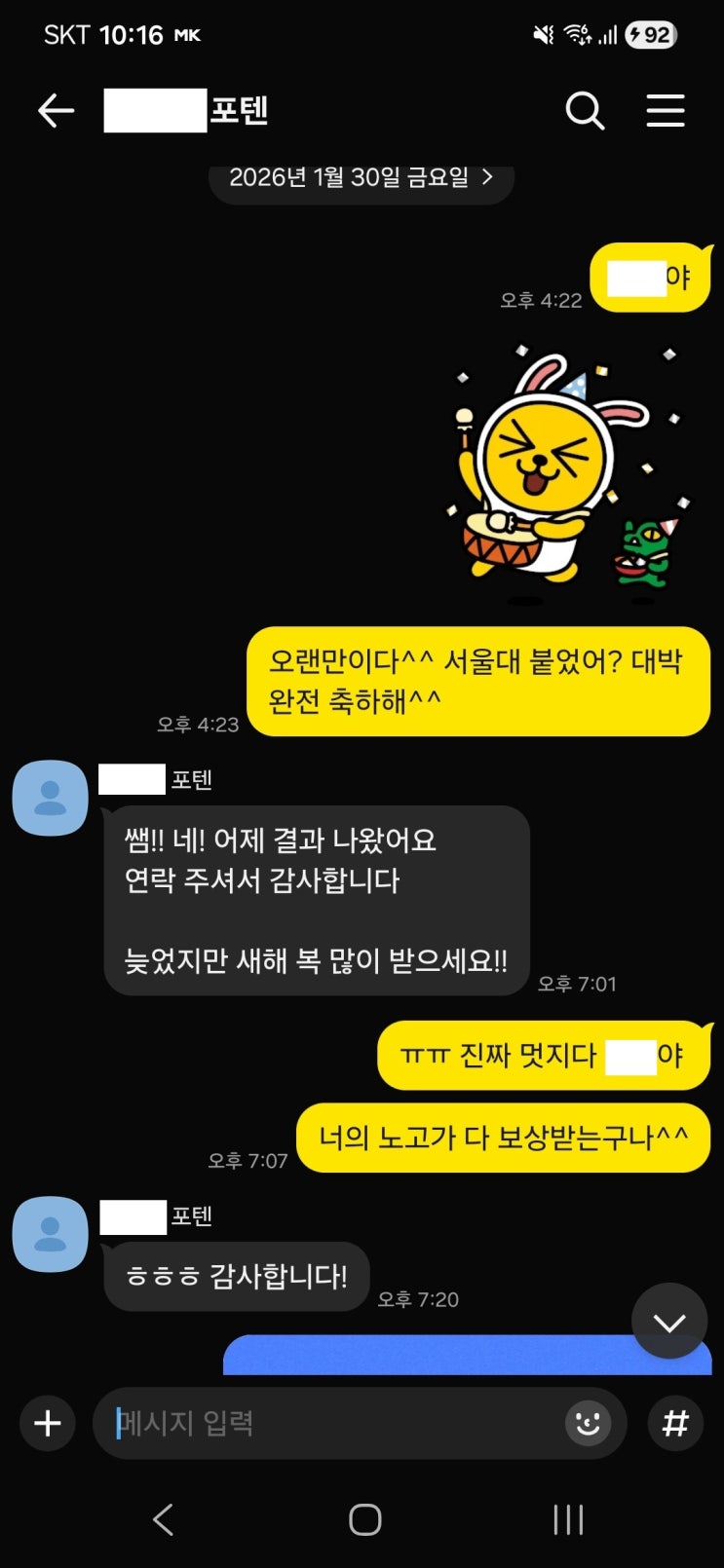The image size is (724, 1568).
Task: Open the recent apps overview
Action: (x=568, y=1519)
